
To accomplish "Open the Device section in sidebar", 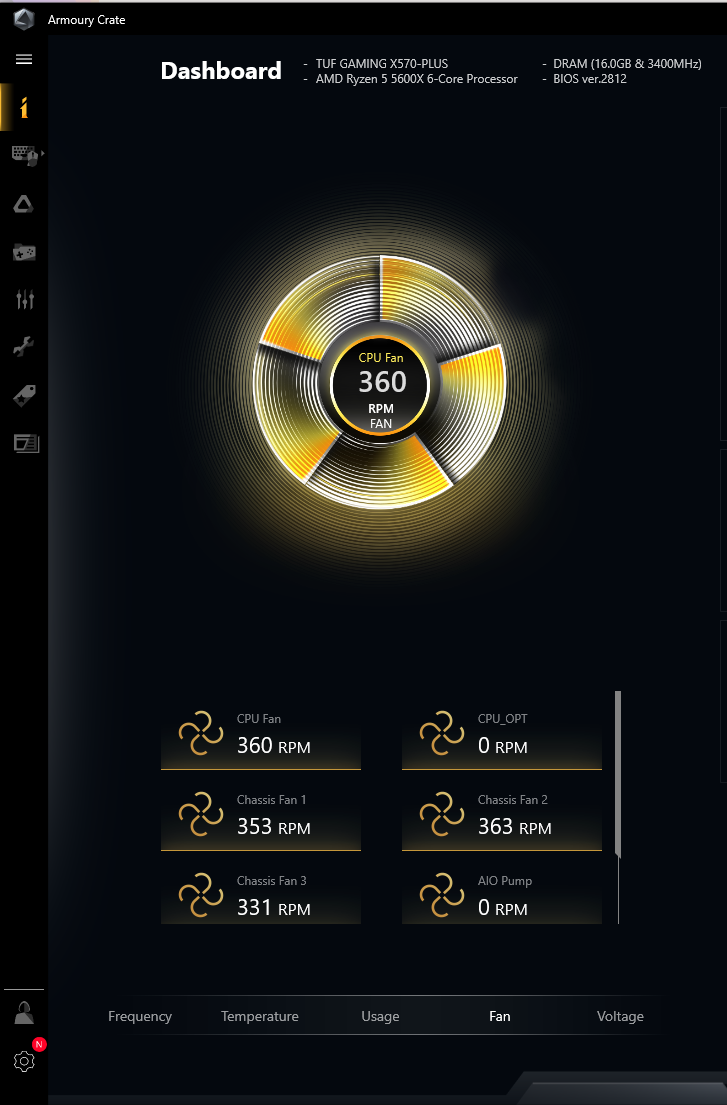I will [x=24, y=155].
